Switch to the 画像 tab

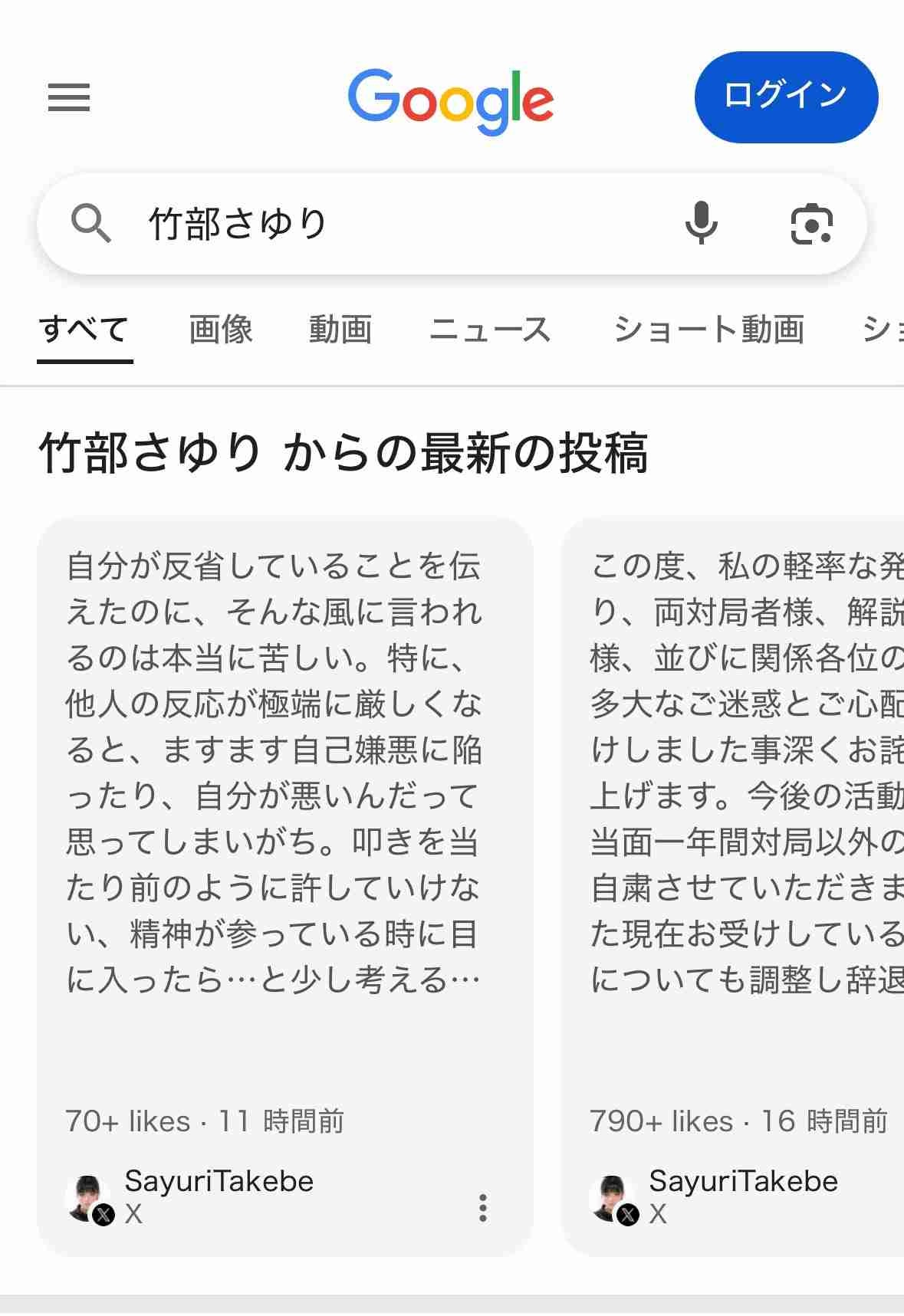[221, 330]
